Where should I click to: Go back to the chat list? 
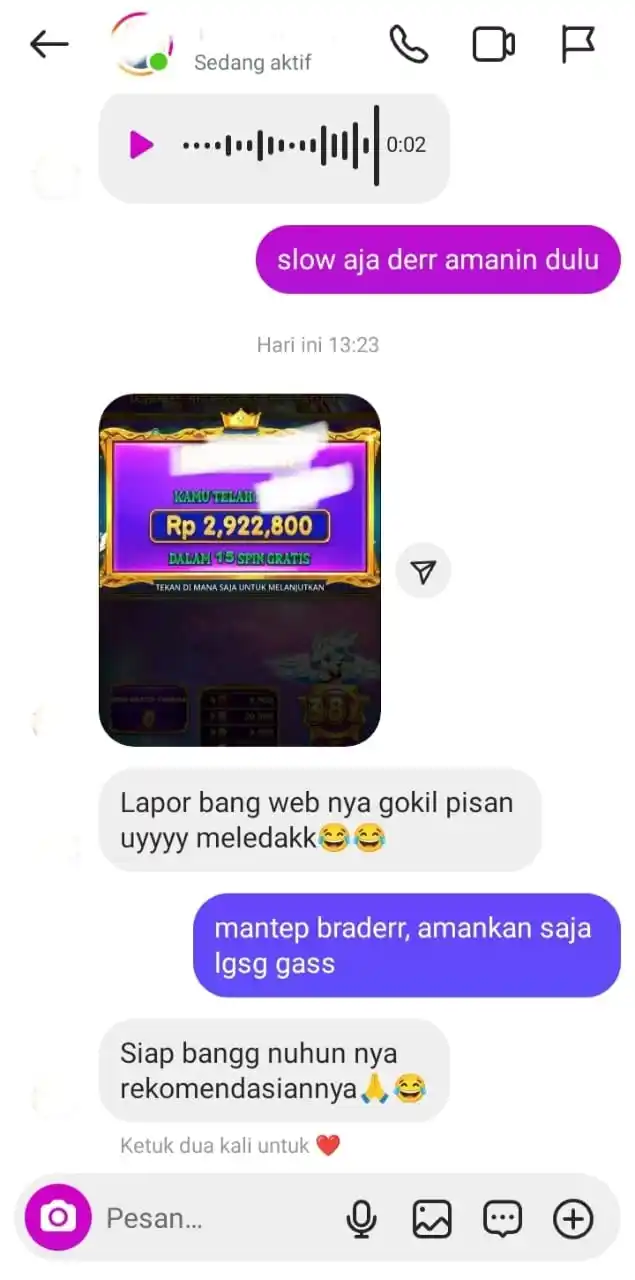pyautogui.click(x=49, y=45)
